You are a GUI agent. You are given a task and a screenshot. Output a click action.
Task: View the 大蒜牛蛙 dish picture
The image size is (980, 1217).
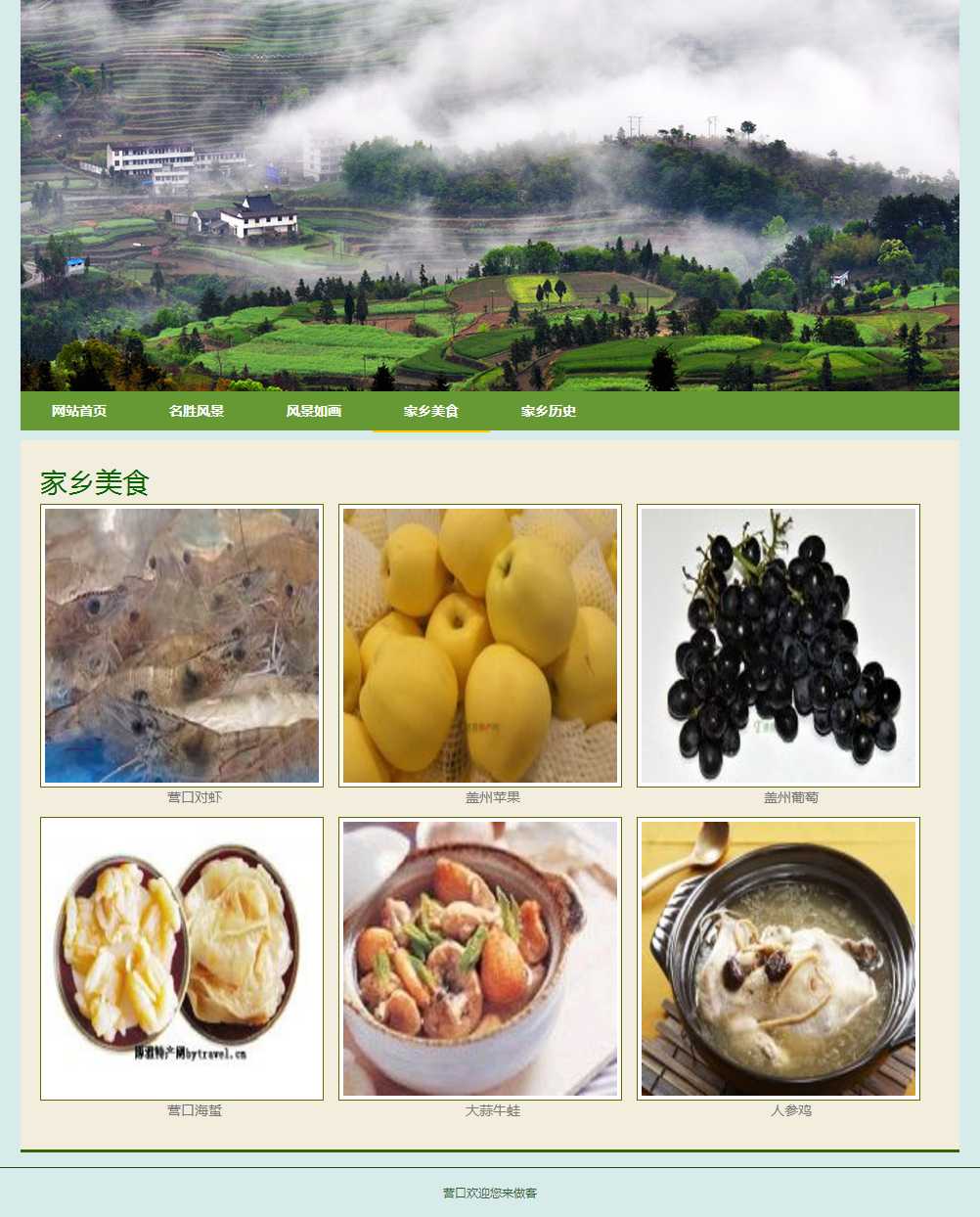(480, 959)
